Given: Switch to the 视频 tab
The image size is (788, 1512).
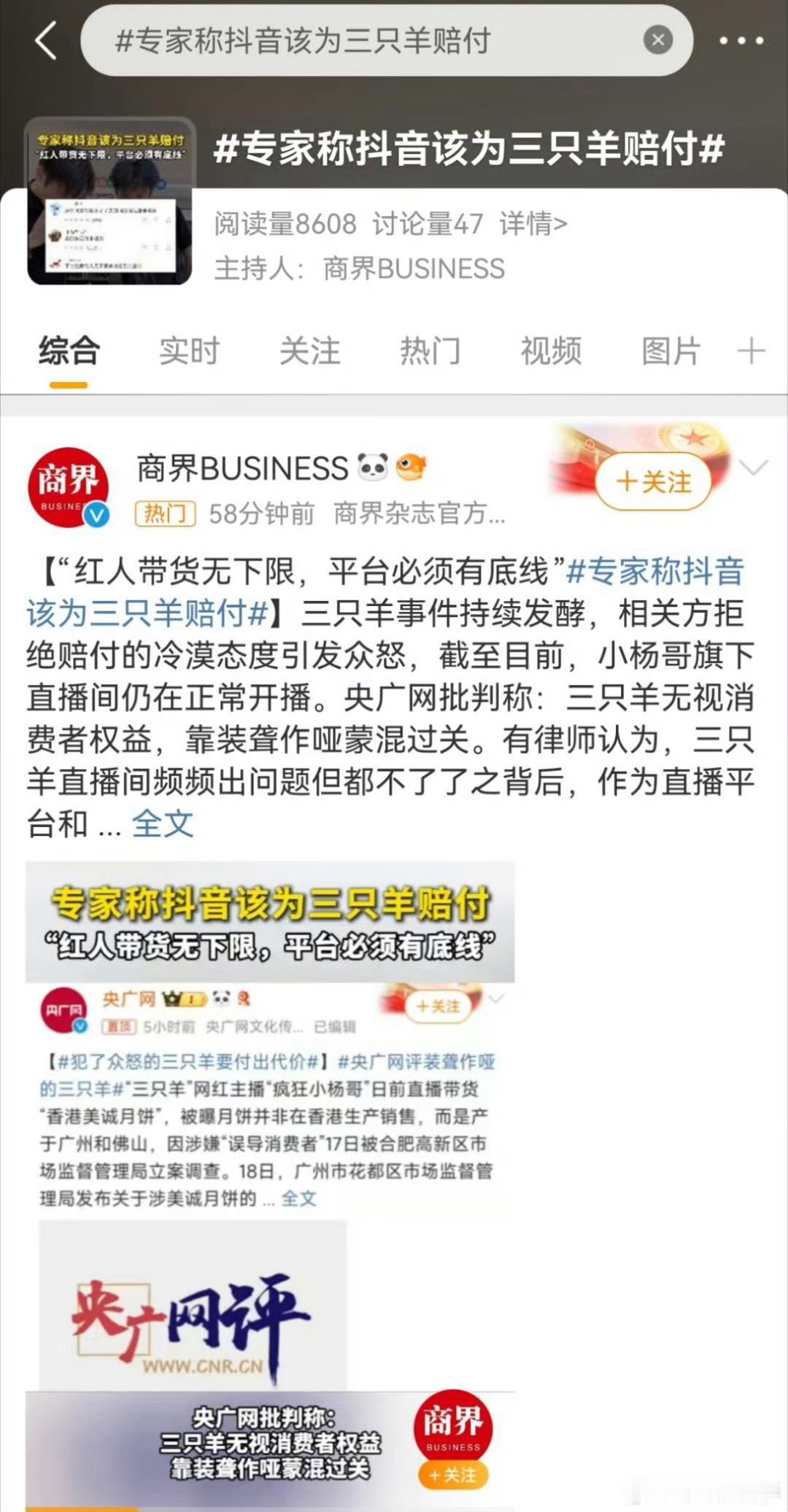Looking at the screenshot, I should (551, 351).
